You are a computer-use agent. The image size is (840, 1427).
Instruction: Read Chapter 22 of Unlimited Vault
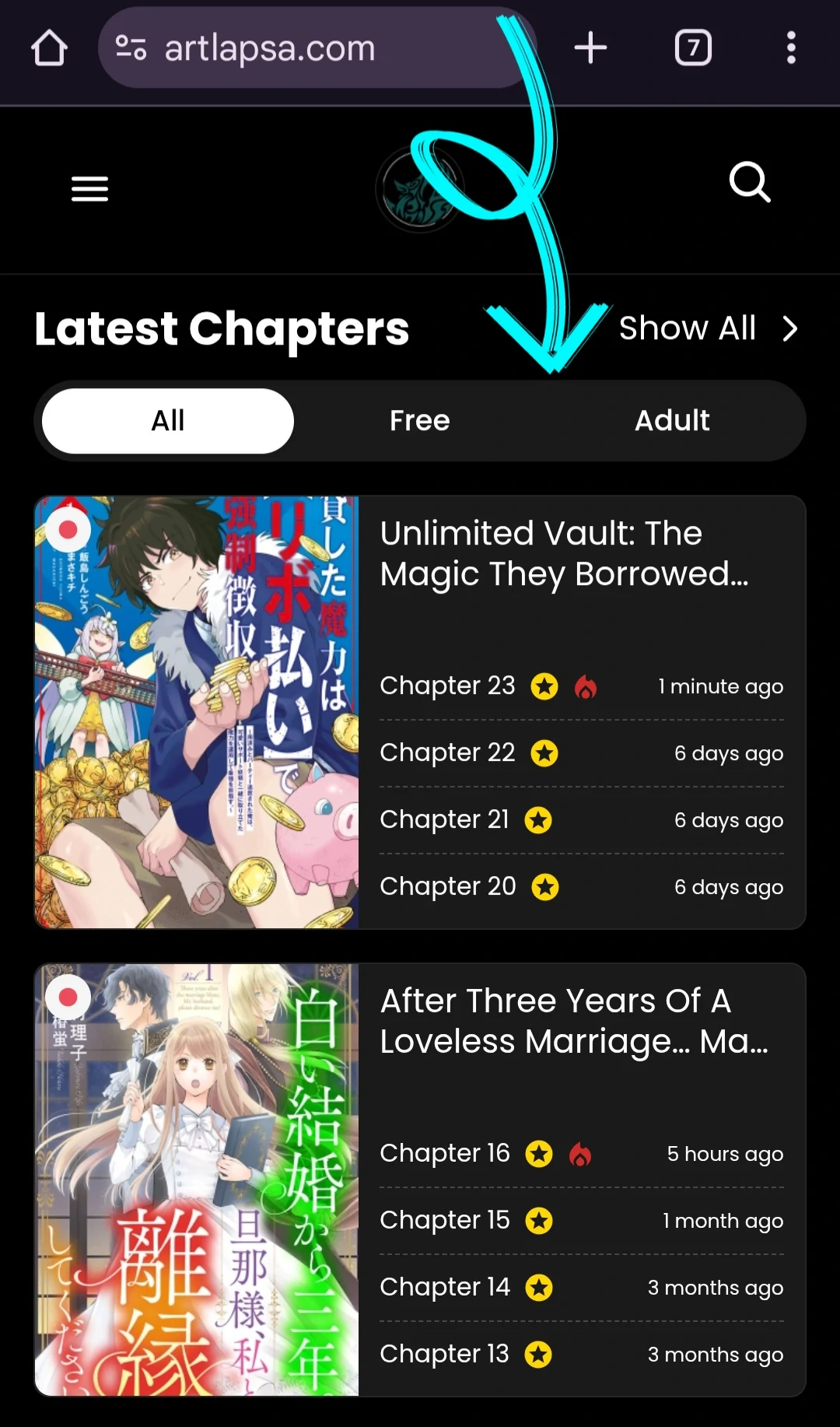447,752
